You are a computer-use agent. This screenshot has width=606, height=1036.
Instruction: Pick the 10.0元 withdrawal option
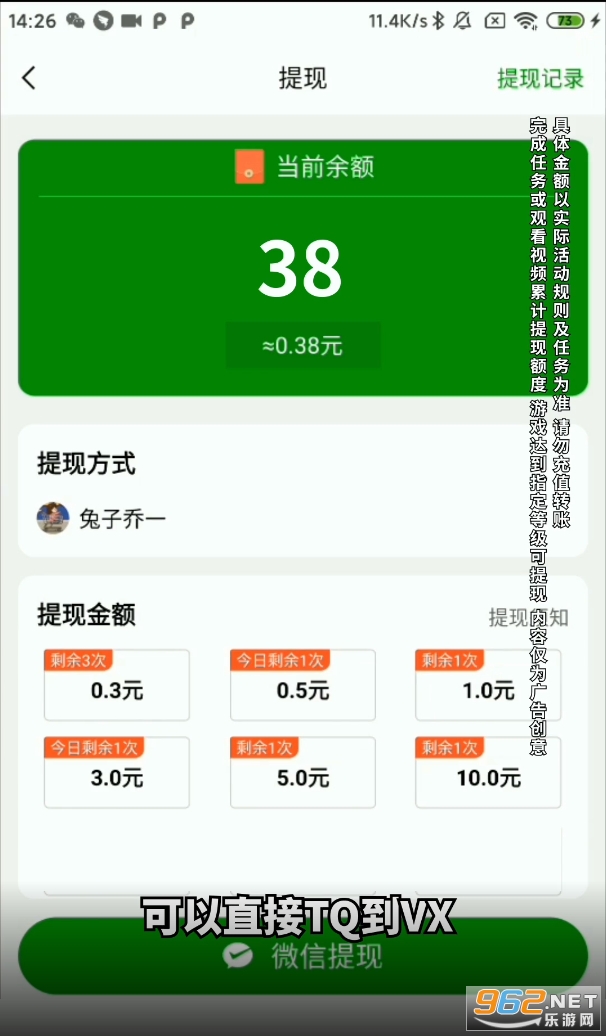488,772
